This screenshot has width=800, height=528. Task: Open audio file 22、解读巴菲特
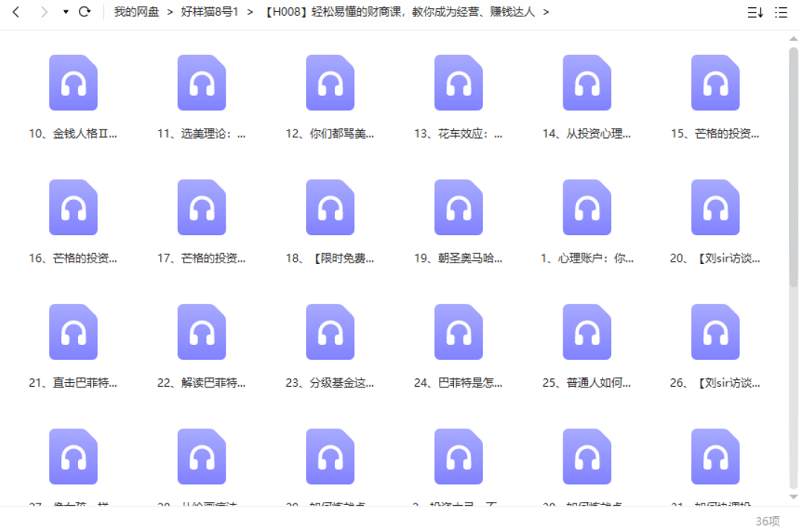click(x=201, y=332)
